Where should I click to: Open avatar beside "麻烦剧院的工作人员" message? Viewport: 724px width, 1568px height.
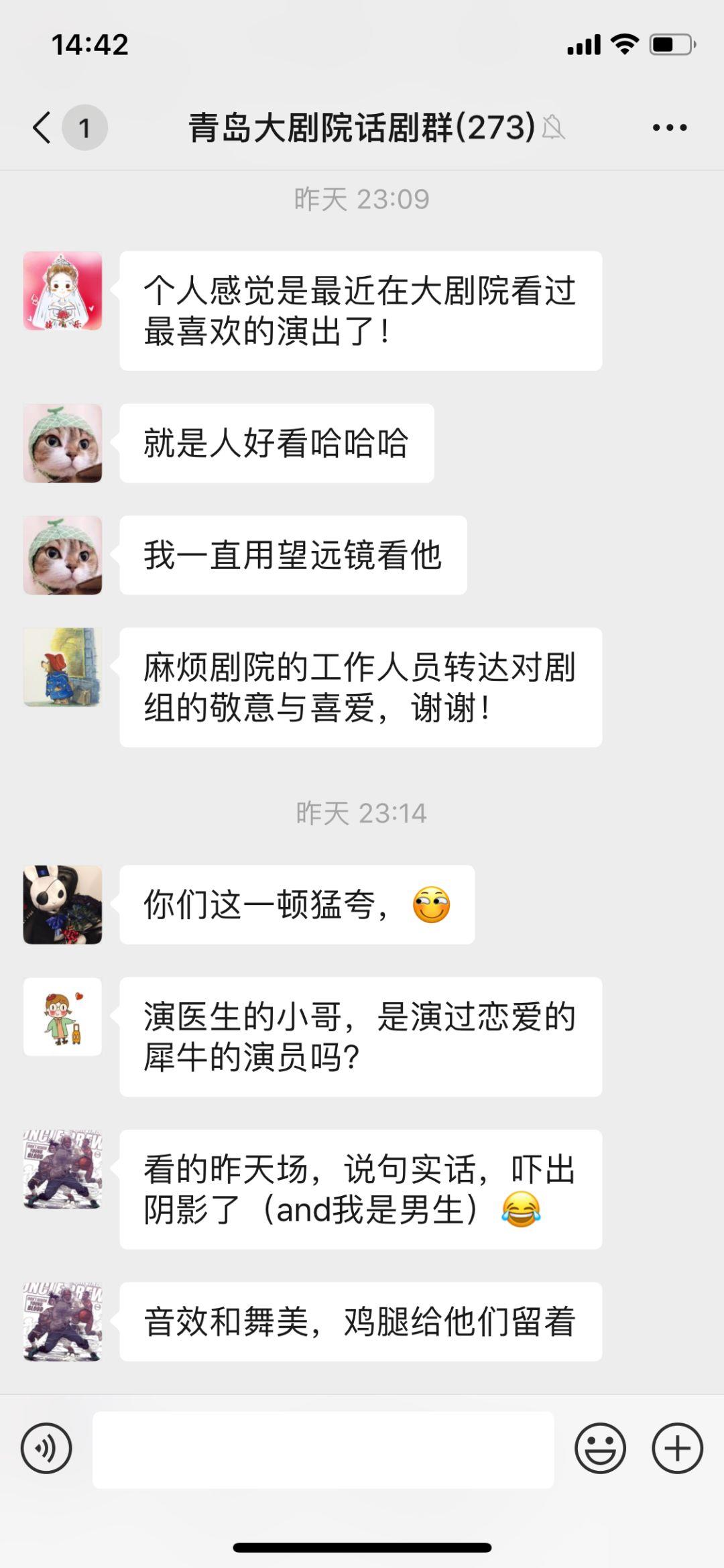[63, 667]
